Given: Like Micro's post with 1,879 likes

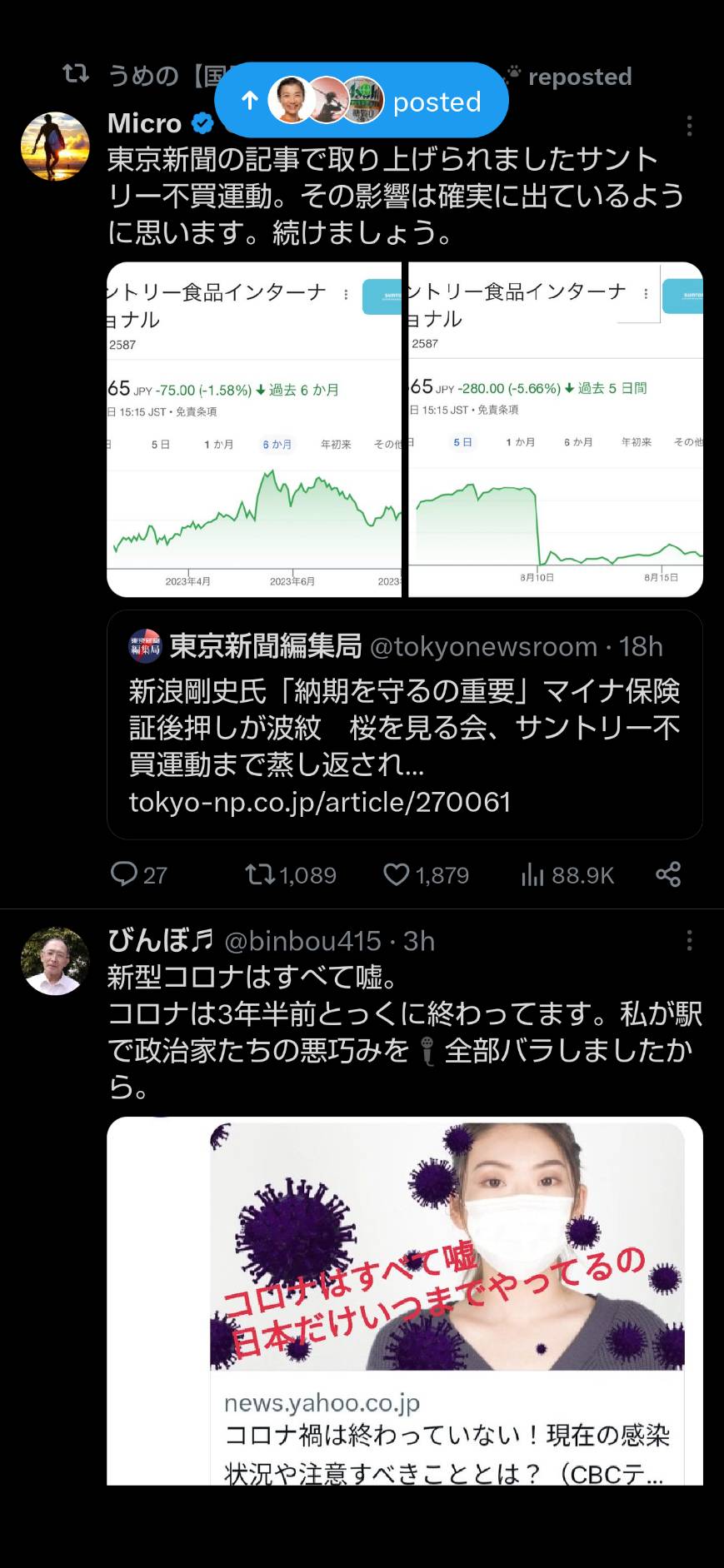Looking at the screenshot, I should (426, 874).
